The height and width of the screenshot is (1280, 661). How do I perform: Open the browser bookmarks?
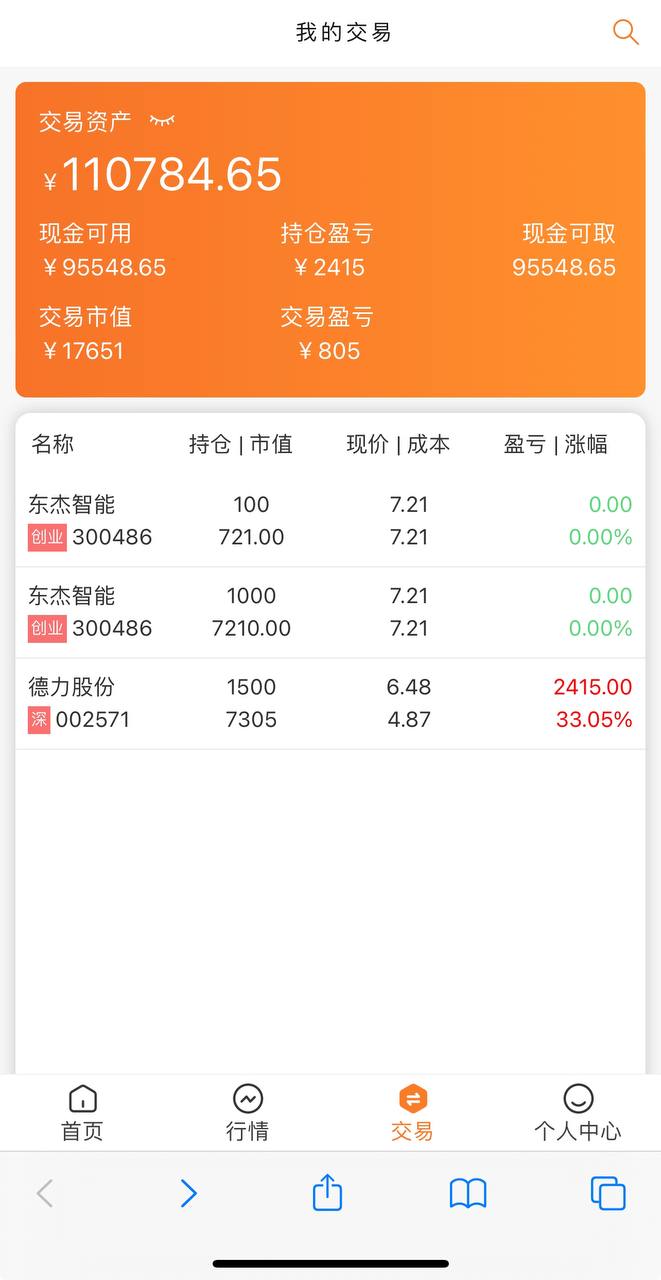(468, 1193)
